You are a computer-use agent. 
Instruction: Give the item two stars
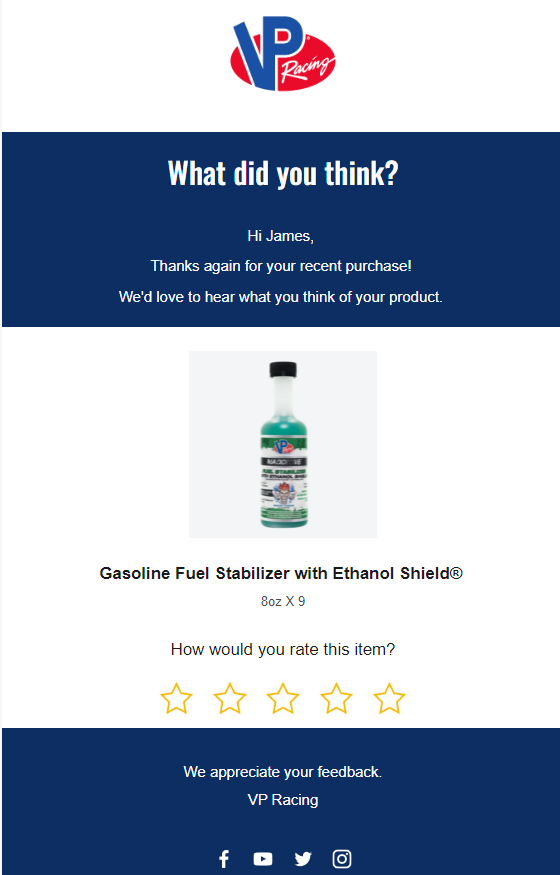tap(230, 698)
